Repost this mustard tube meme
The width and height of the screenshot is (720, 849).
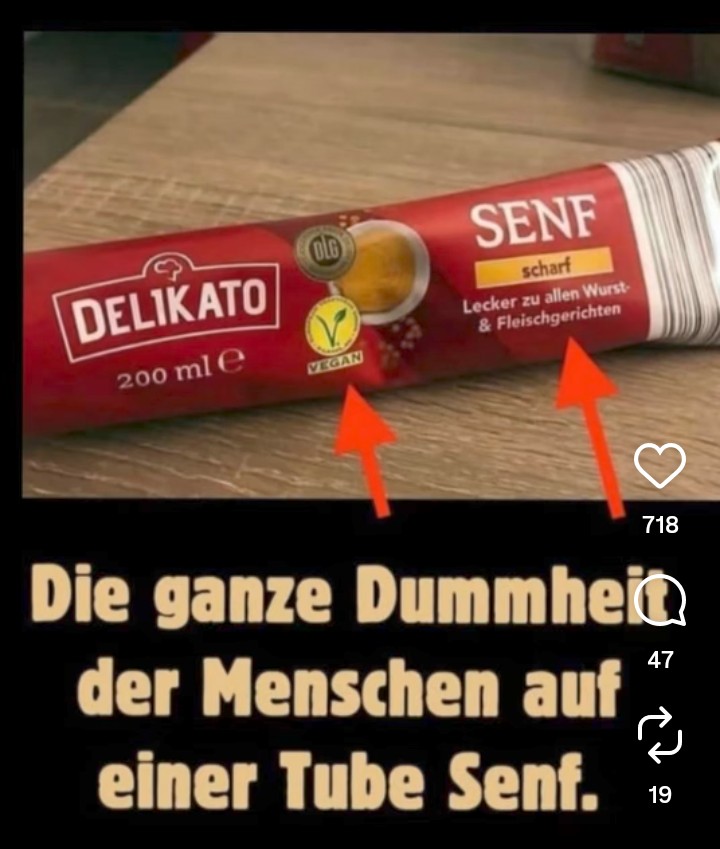tap(660, 738)
